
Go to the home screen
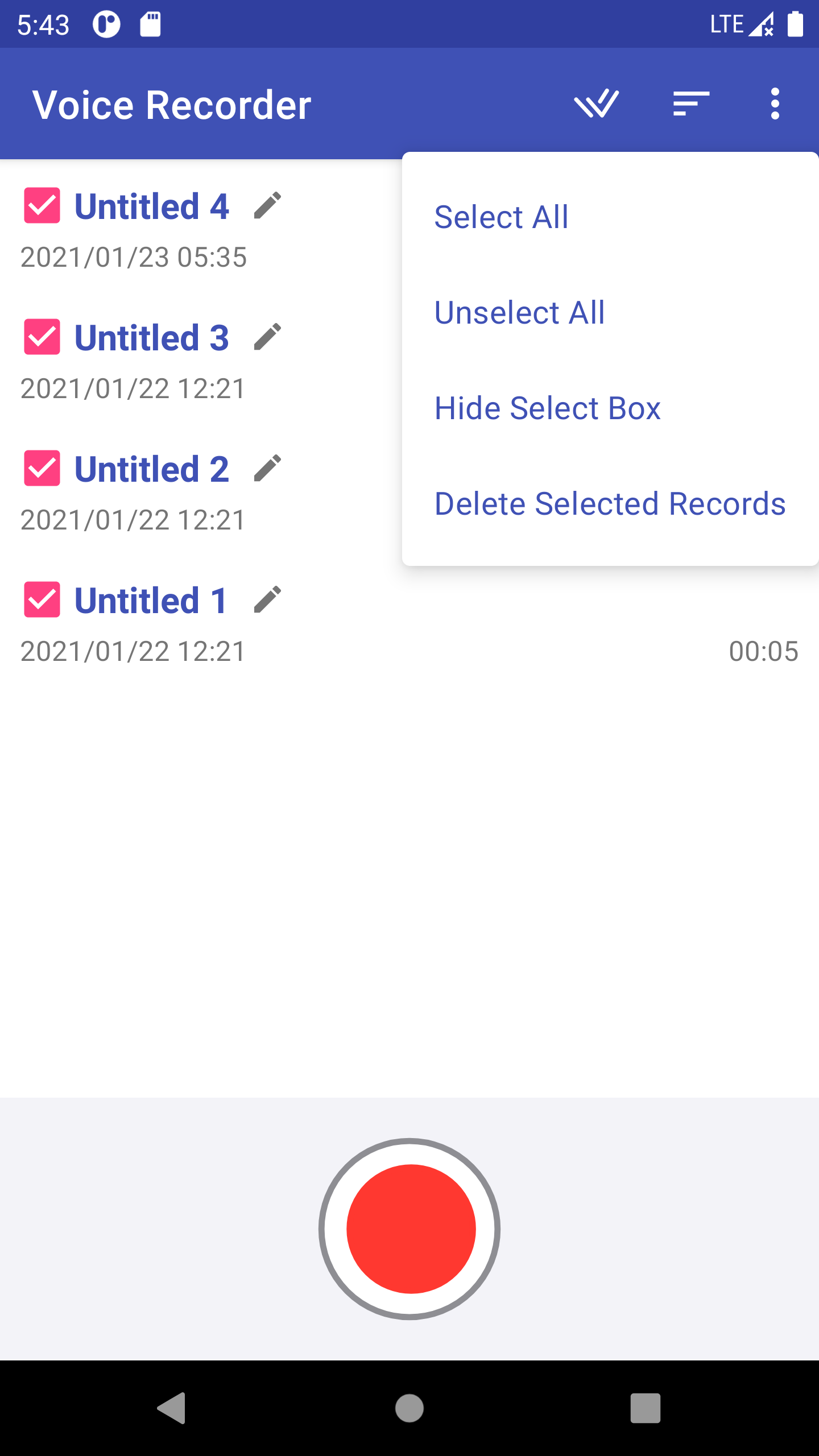(x=409, y=1408)
